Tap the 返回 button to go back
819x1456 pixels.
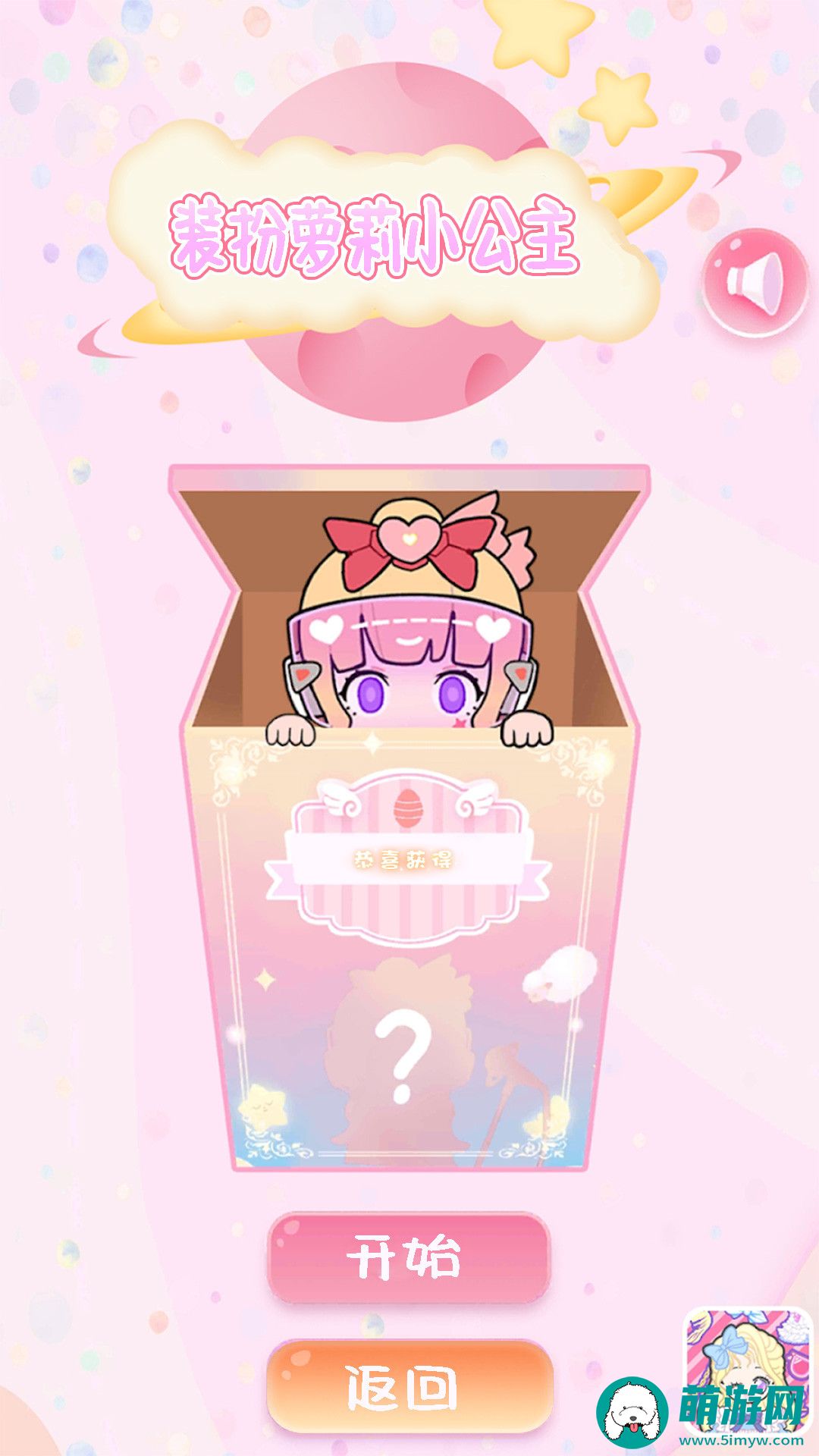coord(408,1387)
